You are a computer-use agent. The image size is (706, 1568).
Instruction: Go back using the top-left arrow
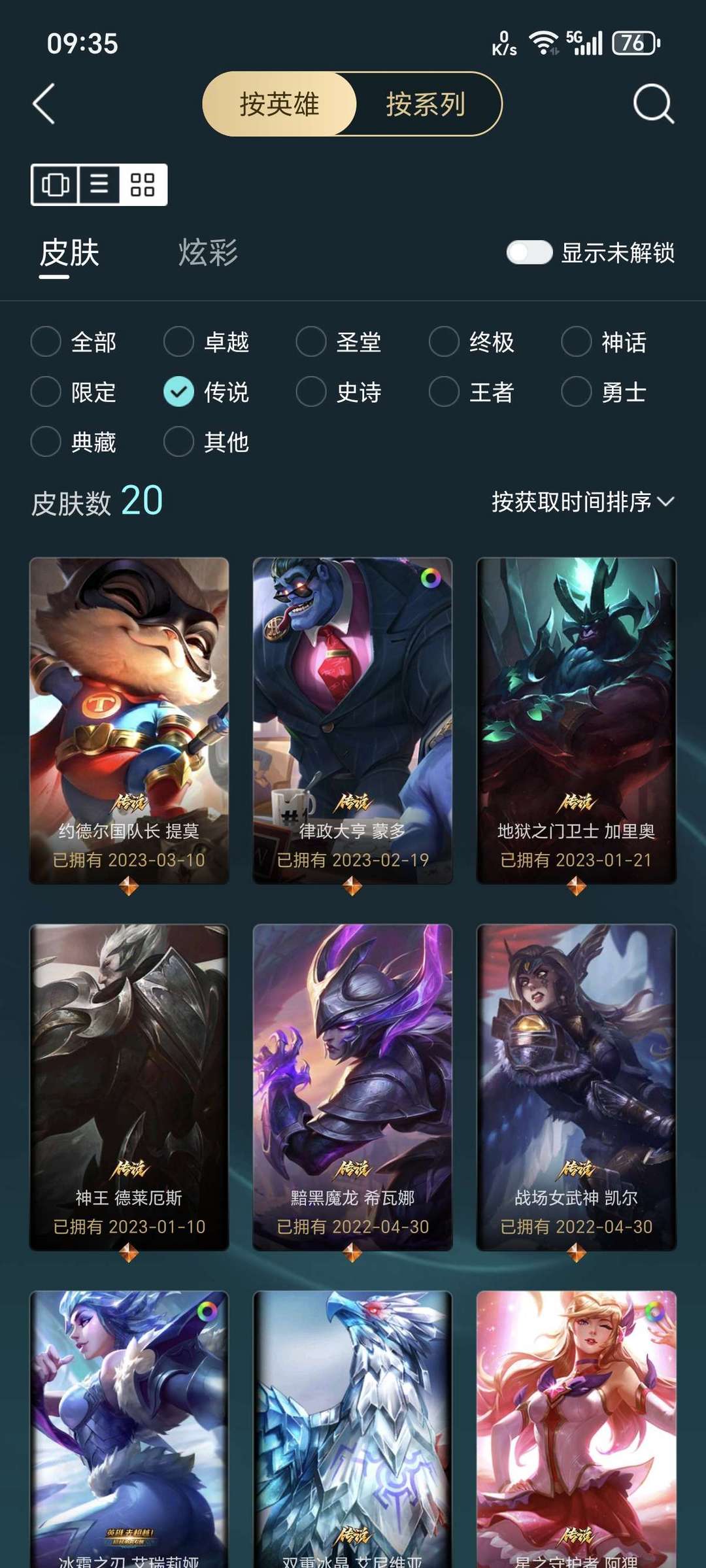44,104
